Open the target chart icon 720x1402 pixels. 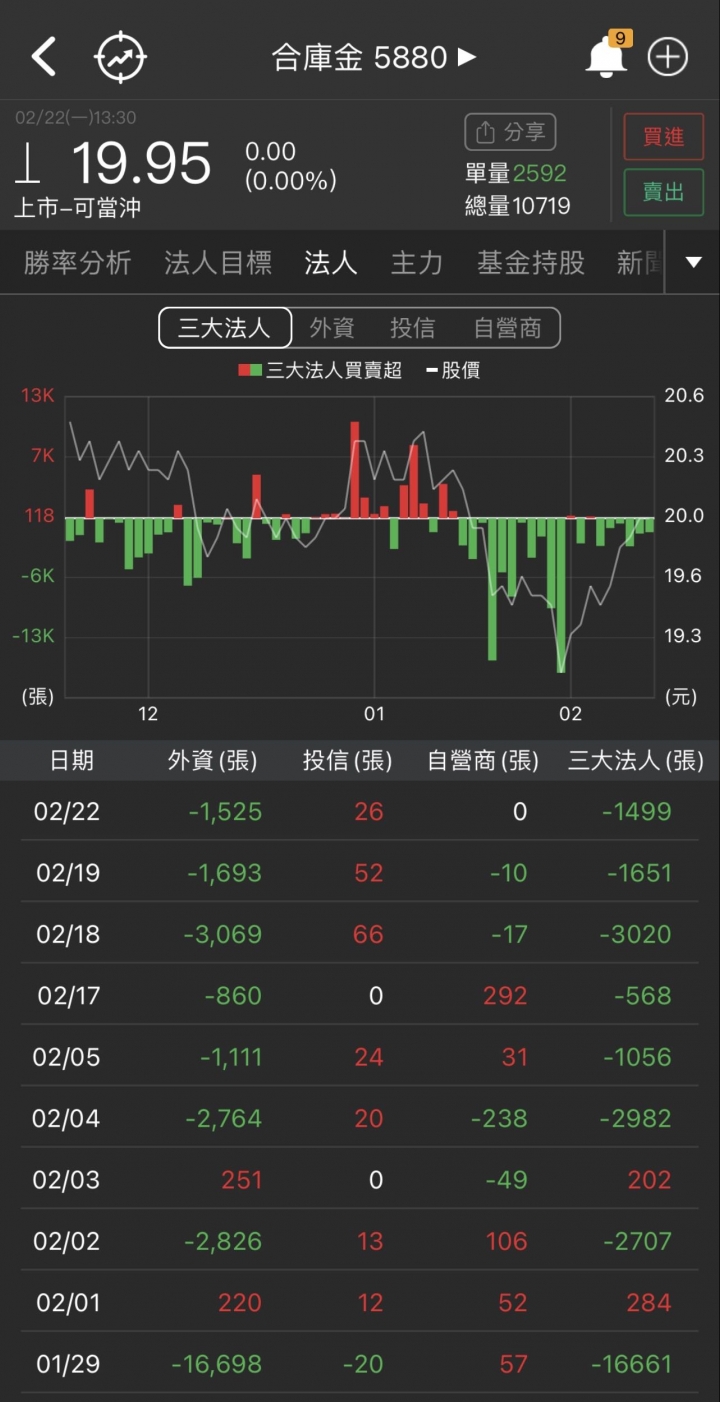coord(120,57)
